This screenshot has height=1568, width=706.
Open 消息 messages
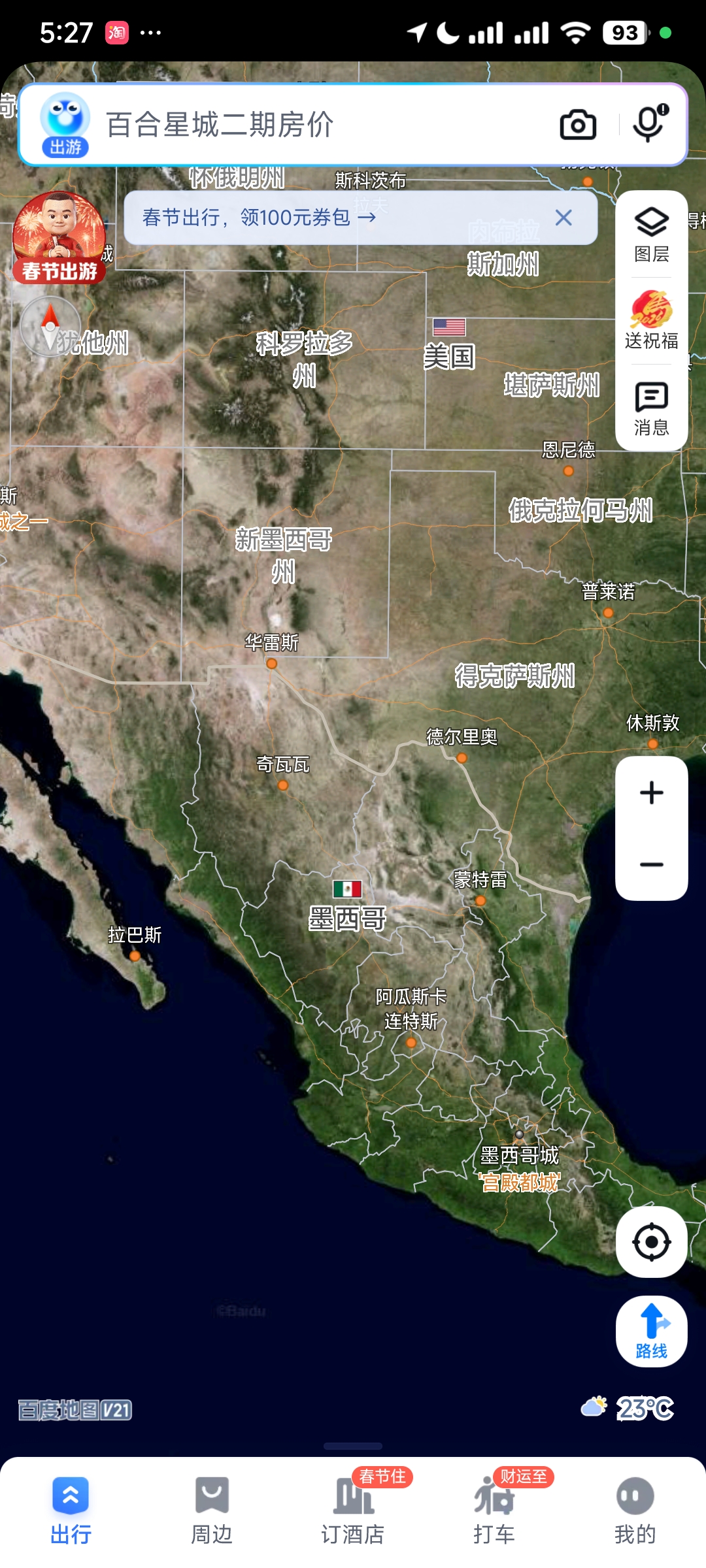(x=651, y=408)
